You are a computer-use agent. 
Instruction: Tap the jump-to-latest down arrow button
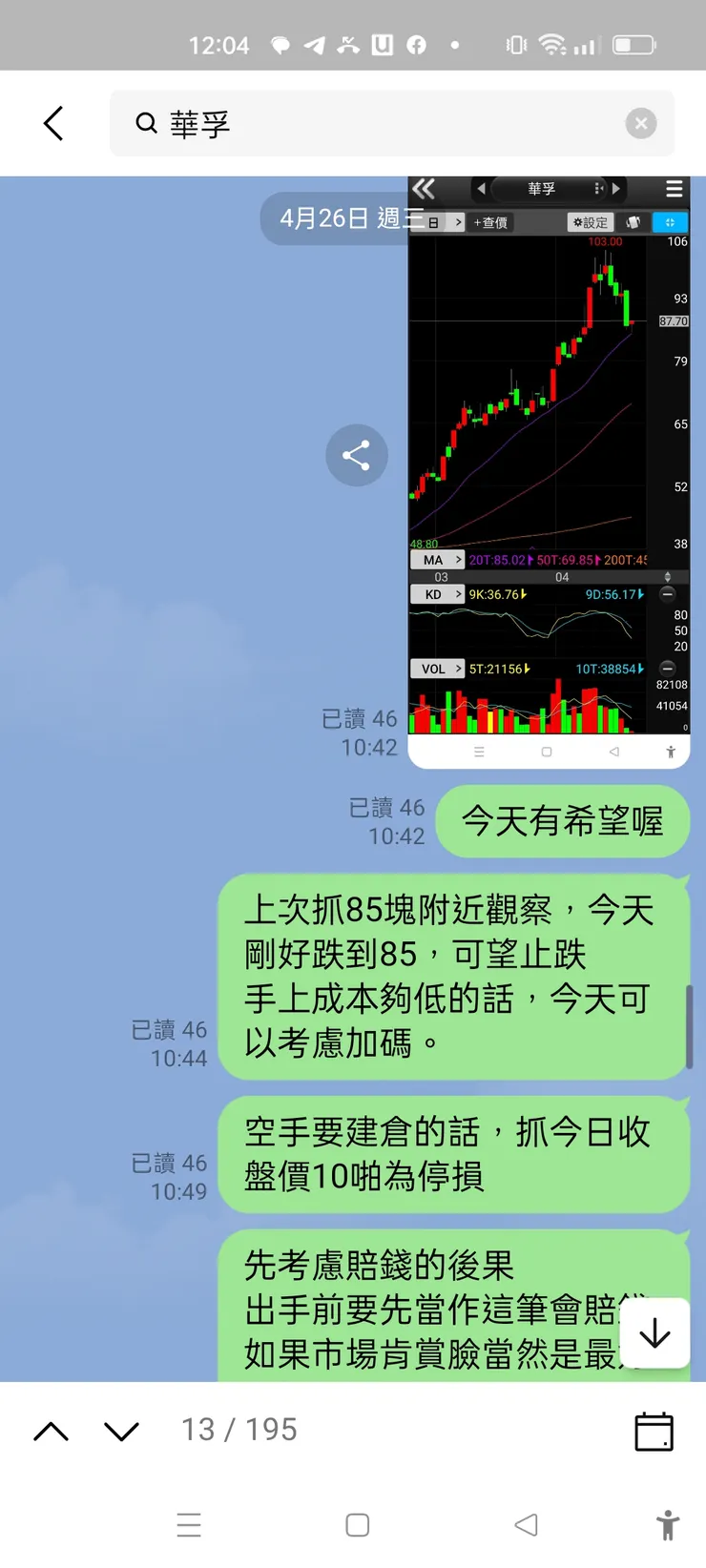point(655,1334)
